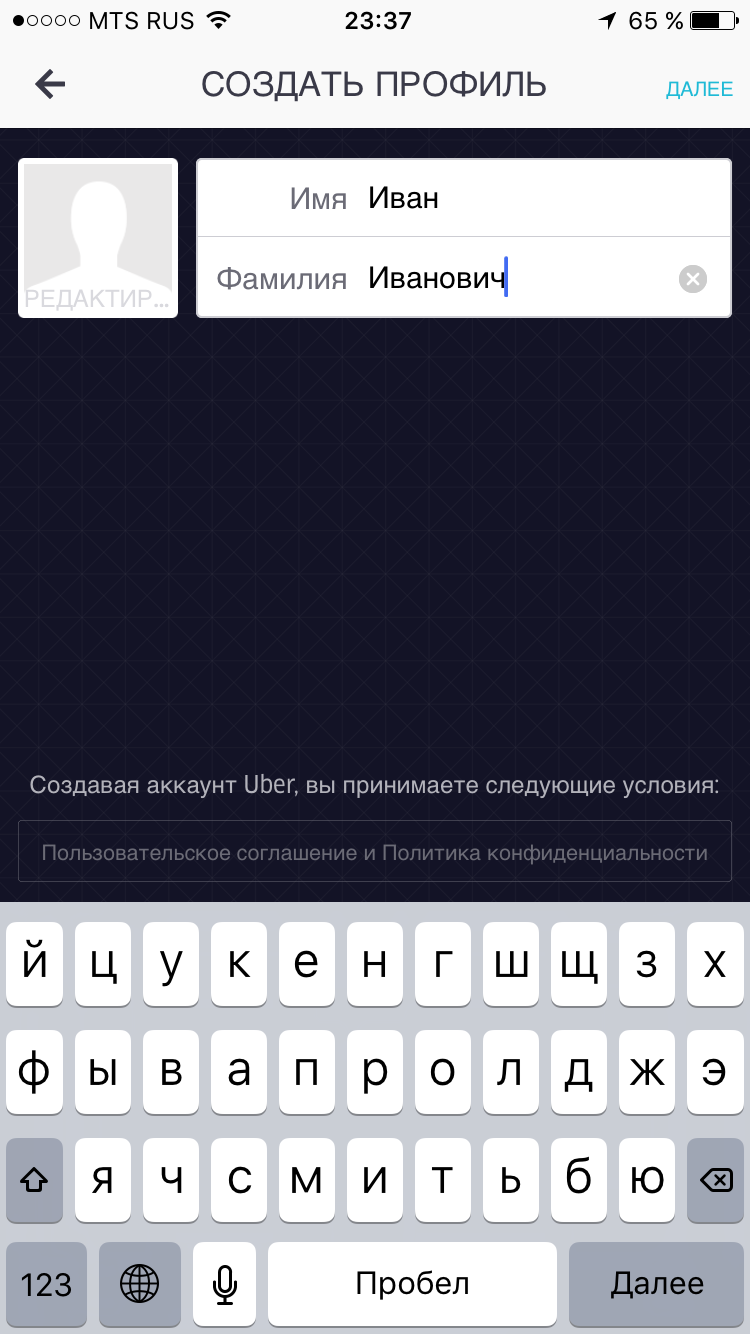
Task: Hit the keyboard backspace key
Action: (x=715, y=1180)
